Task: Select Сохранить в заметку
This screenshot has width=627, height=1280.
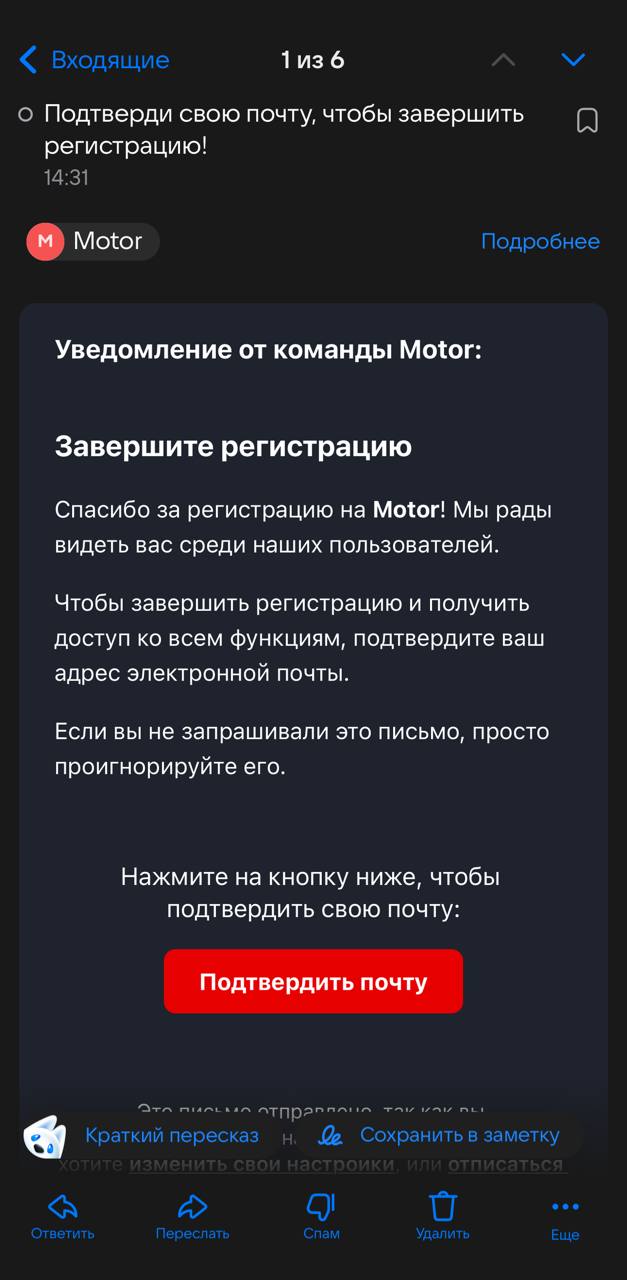Action: [x=458, y=1135]
